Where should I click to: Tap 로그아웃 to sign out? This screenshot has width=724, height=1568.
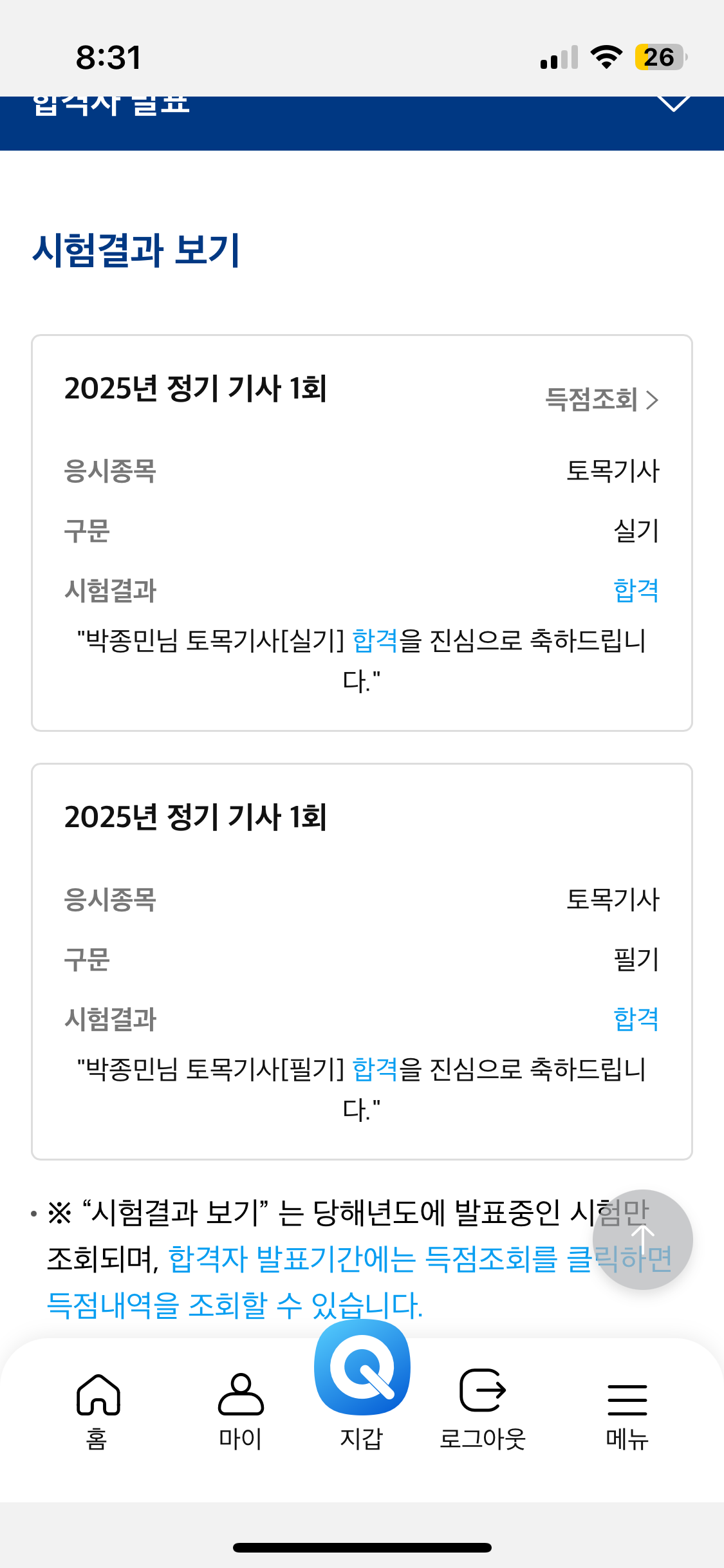click(483, 1410)
